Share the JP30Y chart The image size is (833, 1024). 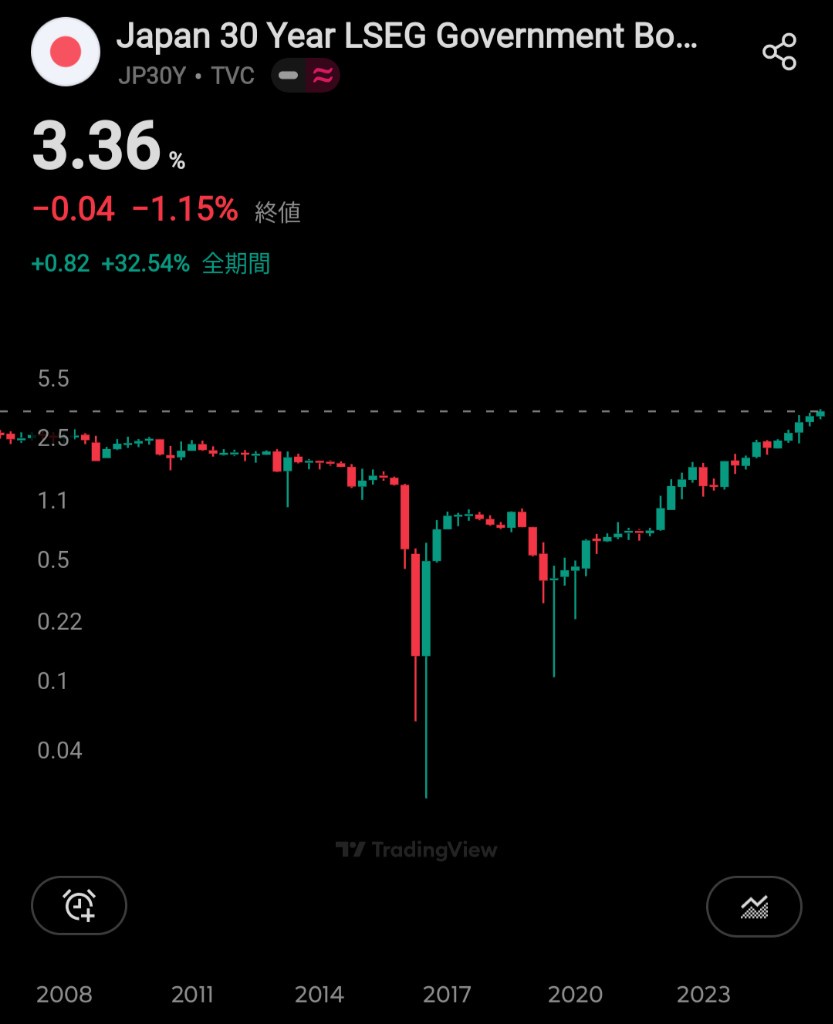tap(778, 52)
